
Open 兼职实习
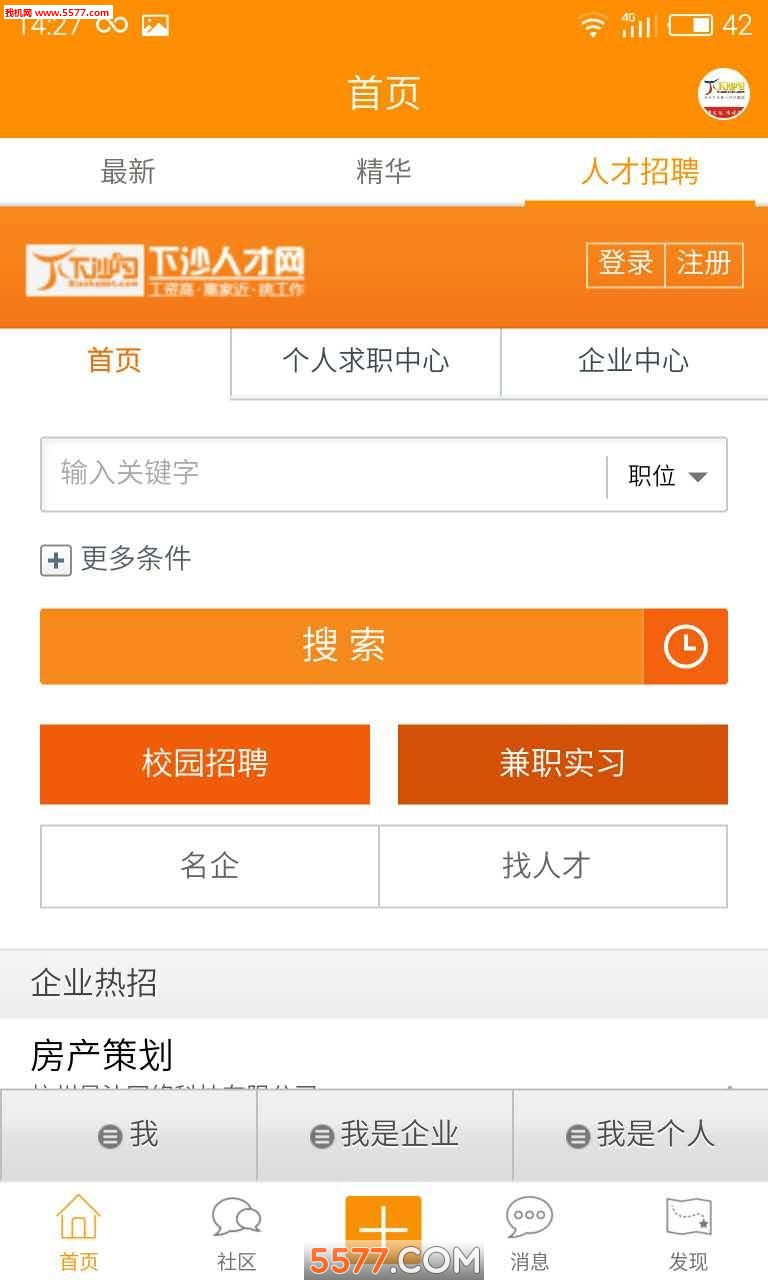click(563, 764)
